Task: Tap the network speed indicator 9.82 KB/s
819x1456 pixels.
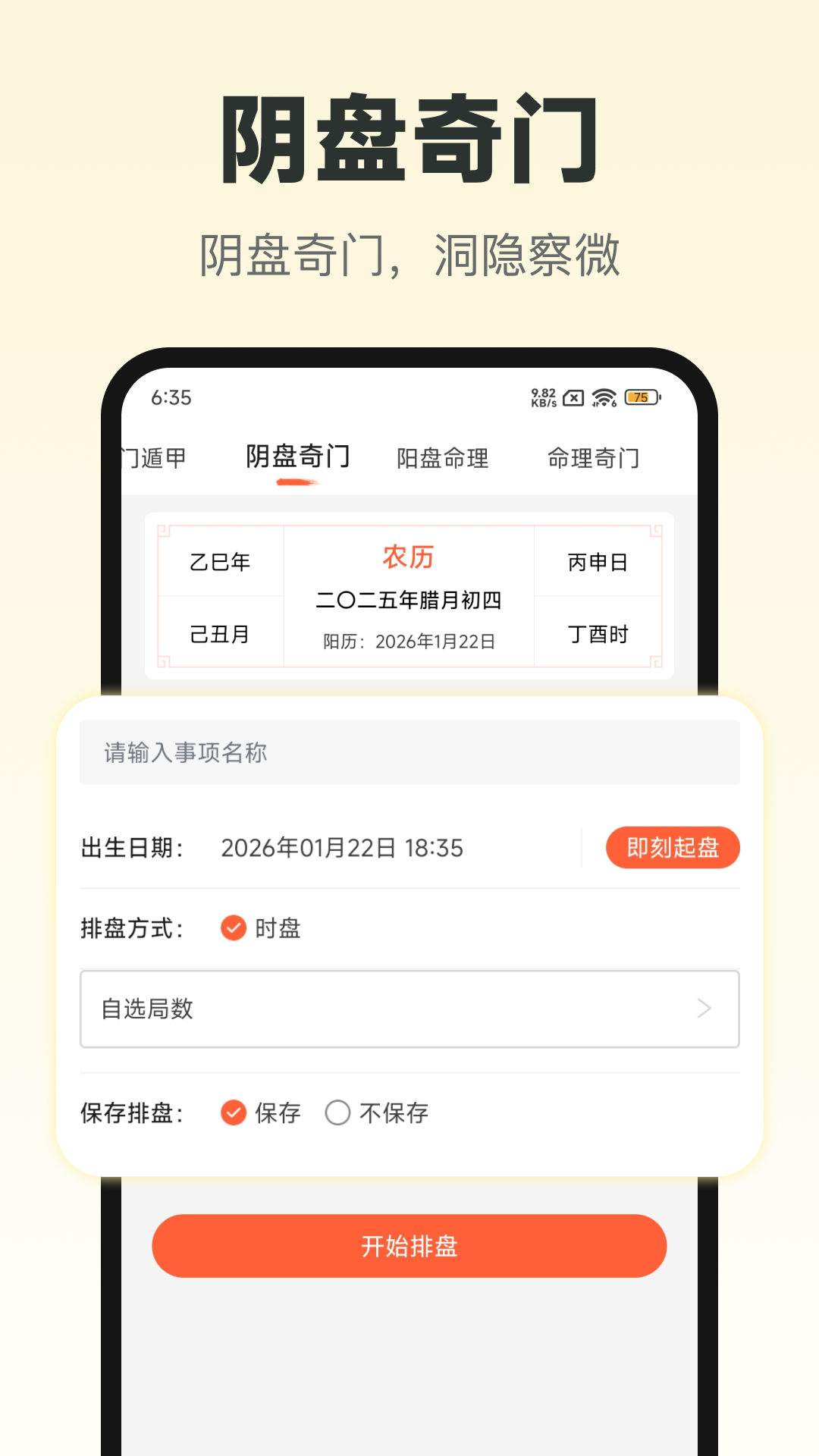Action: pos(542,397)
